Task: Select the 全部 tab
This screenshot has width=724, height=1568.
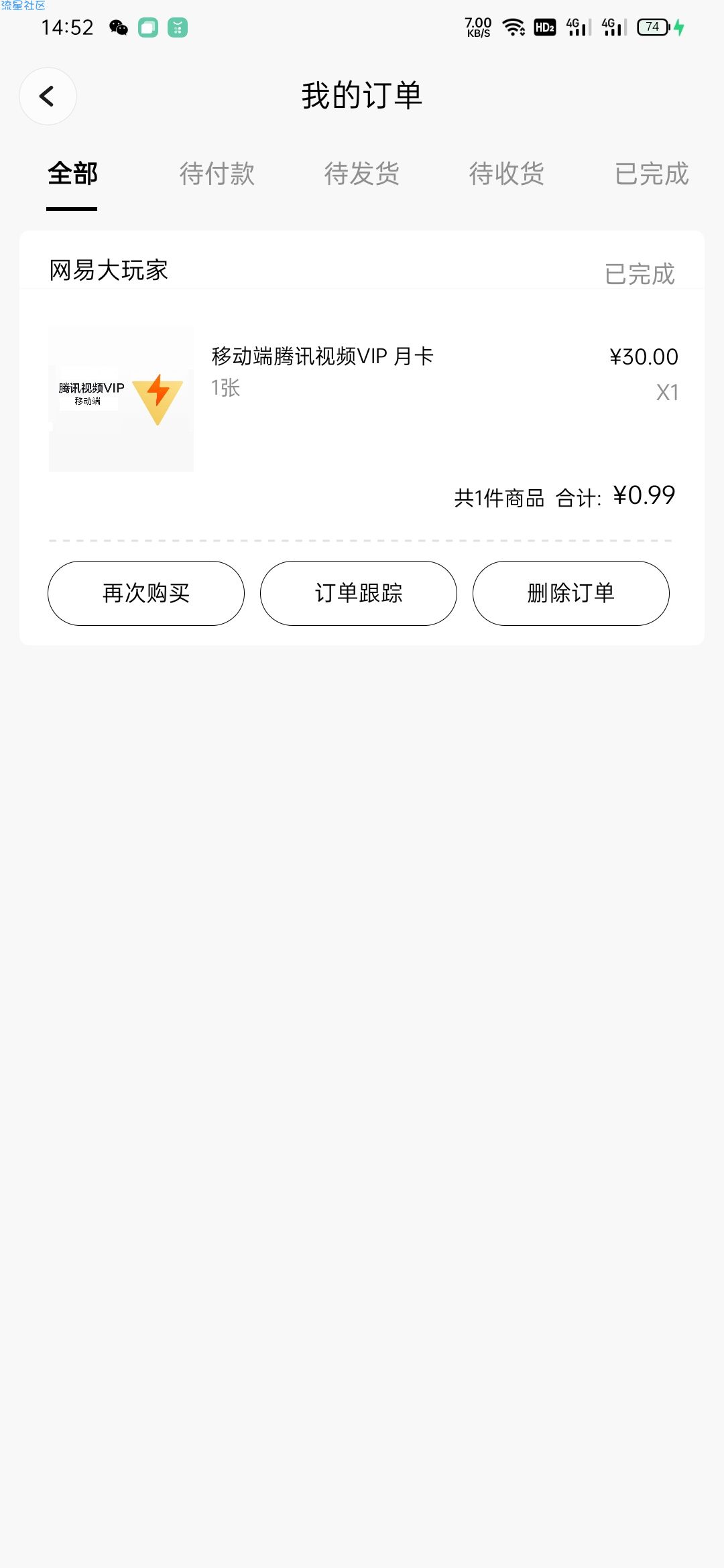Action: point(72,174)
